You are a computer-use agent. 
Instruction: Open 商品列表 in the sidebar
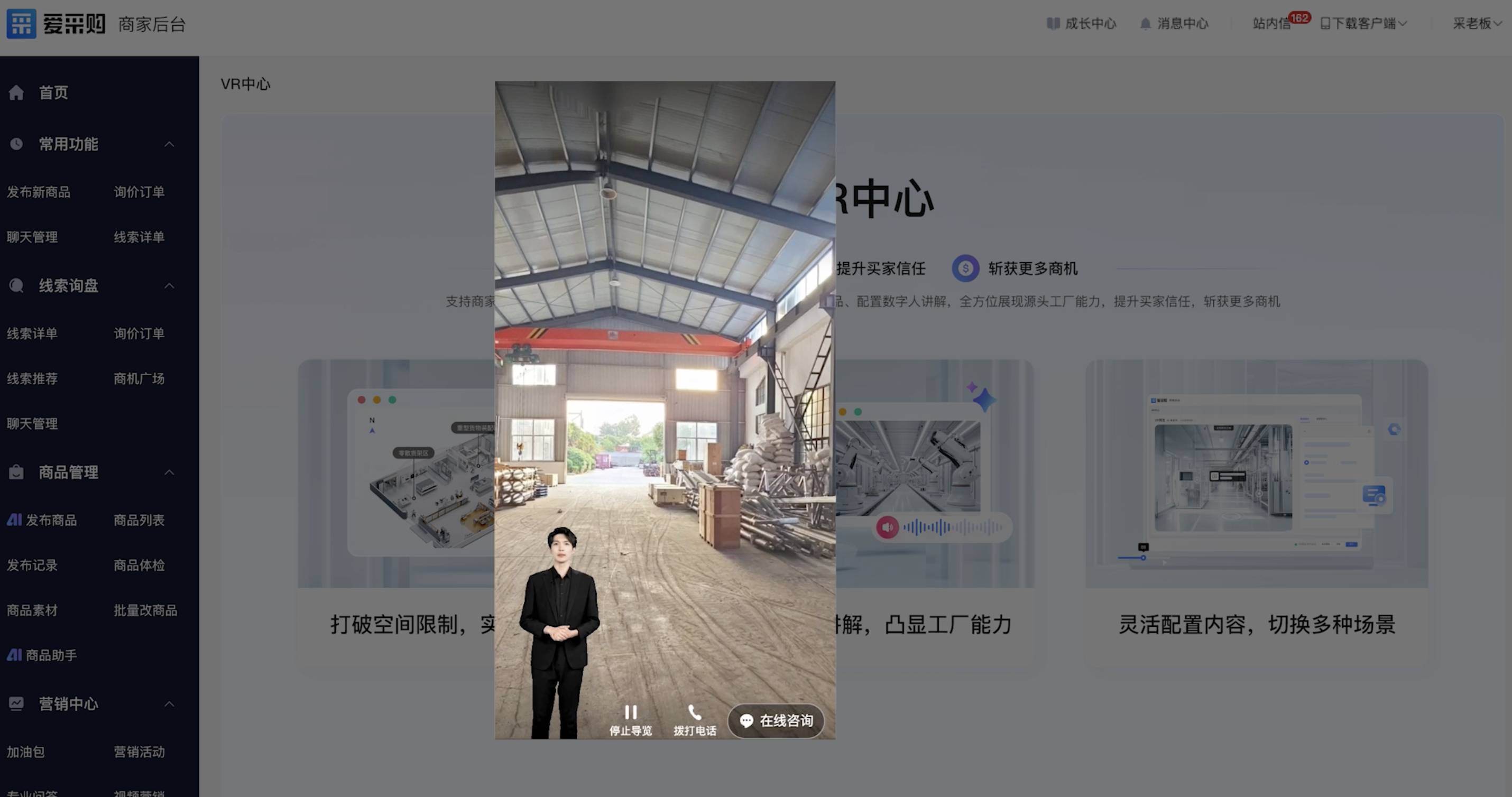[x=139, y=520]
